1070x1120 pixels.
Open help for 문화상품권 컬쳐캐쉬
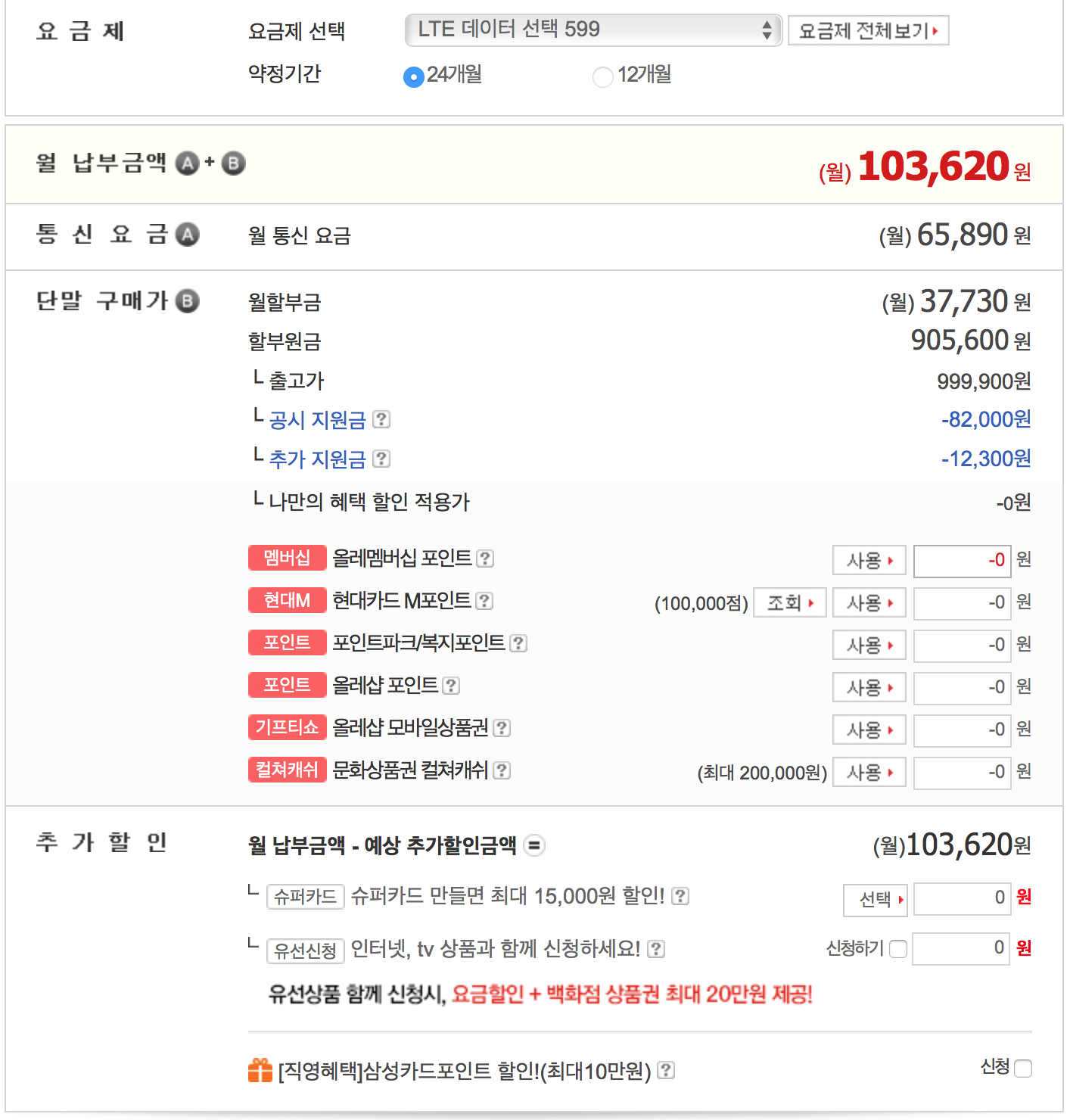502,770
